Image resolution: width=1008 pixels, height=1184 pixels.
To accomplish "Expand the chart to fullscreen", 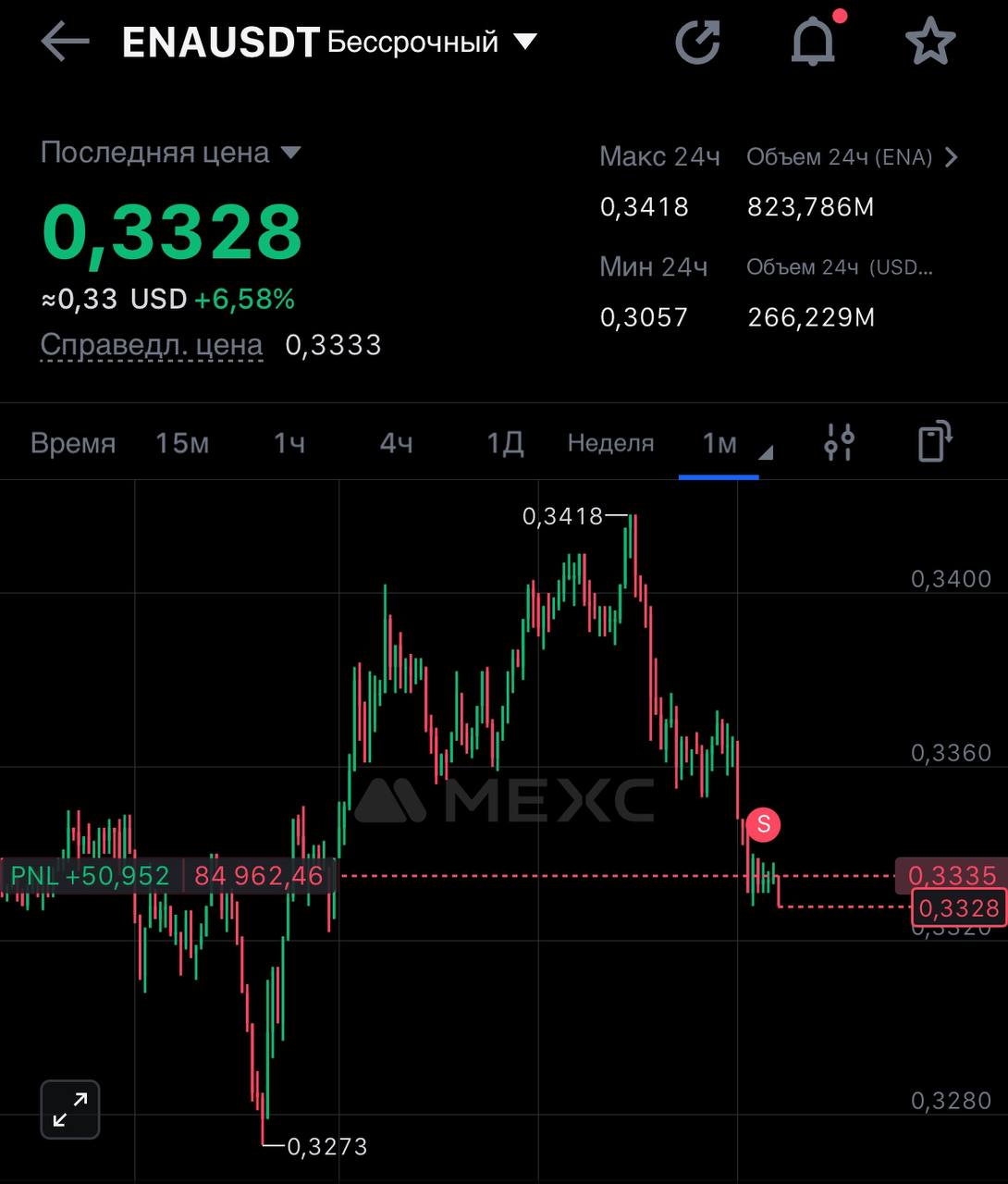I will [x=70, y=1109].
